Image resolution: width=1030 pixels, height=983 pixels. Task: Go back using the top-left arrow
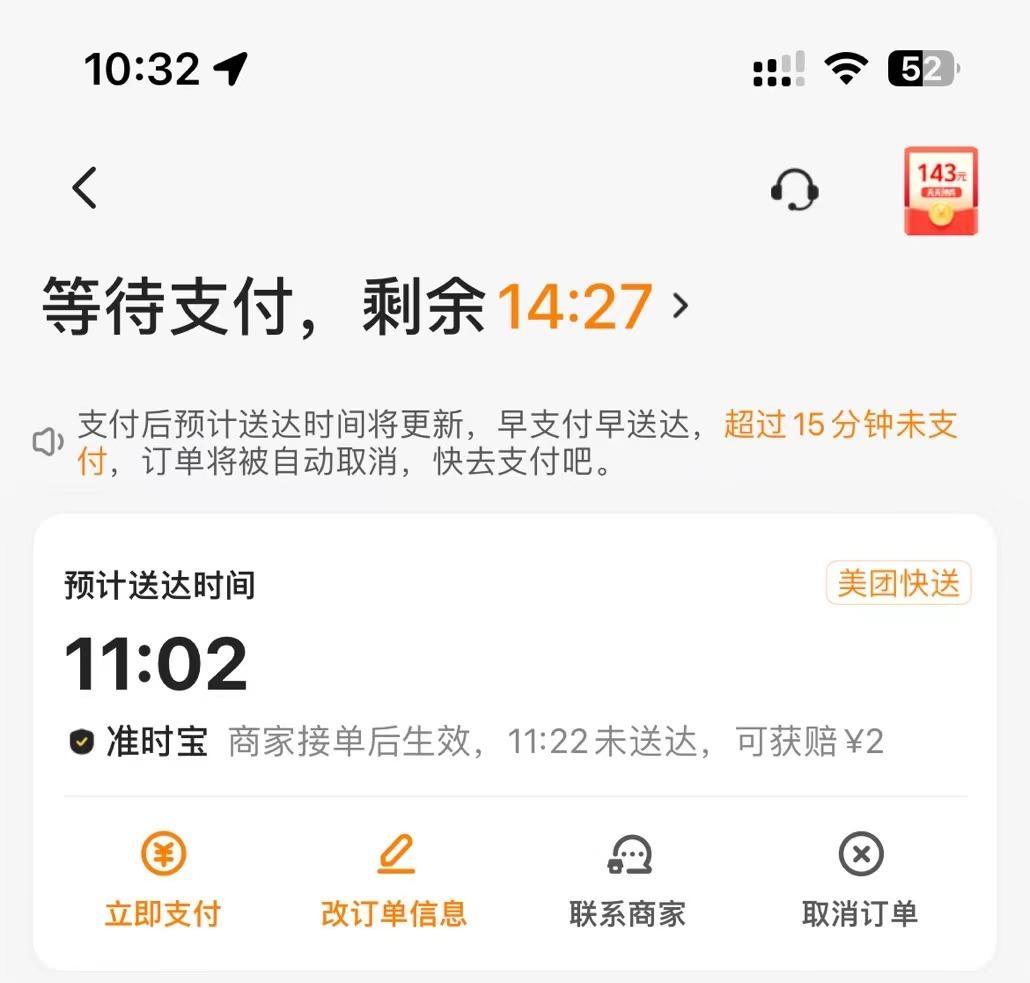85,187
